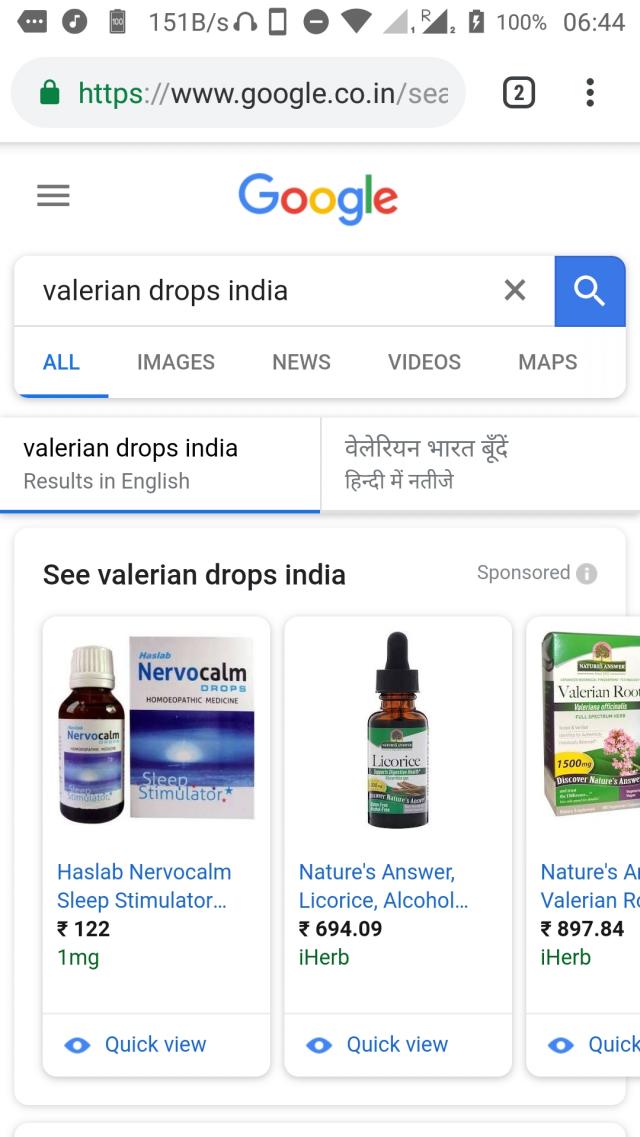Switch to the Maps tab
Viewport: 640px width, 1137px height.
click(x=547, y=362)
